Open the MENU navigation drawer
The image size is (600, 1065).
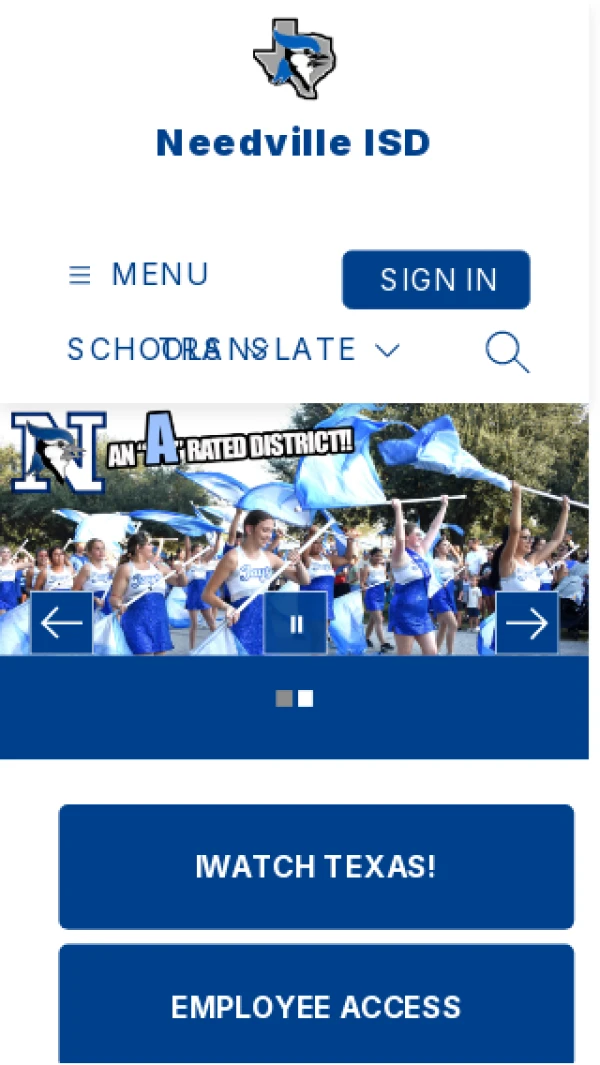(x=139, y=275)
